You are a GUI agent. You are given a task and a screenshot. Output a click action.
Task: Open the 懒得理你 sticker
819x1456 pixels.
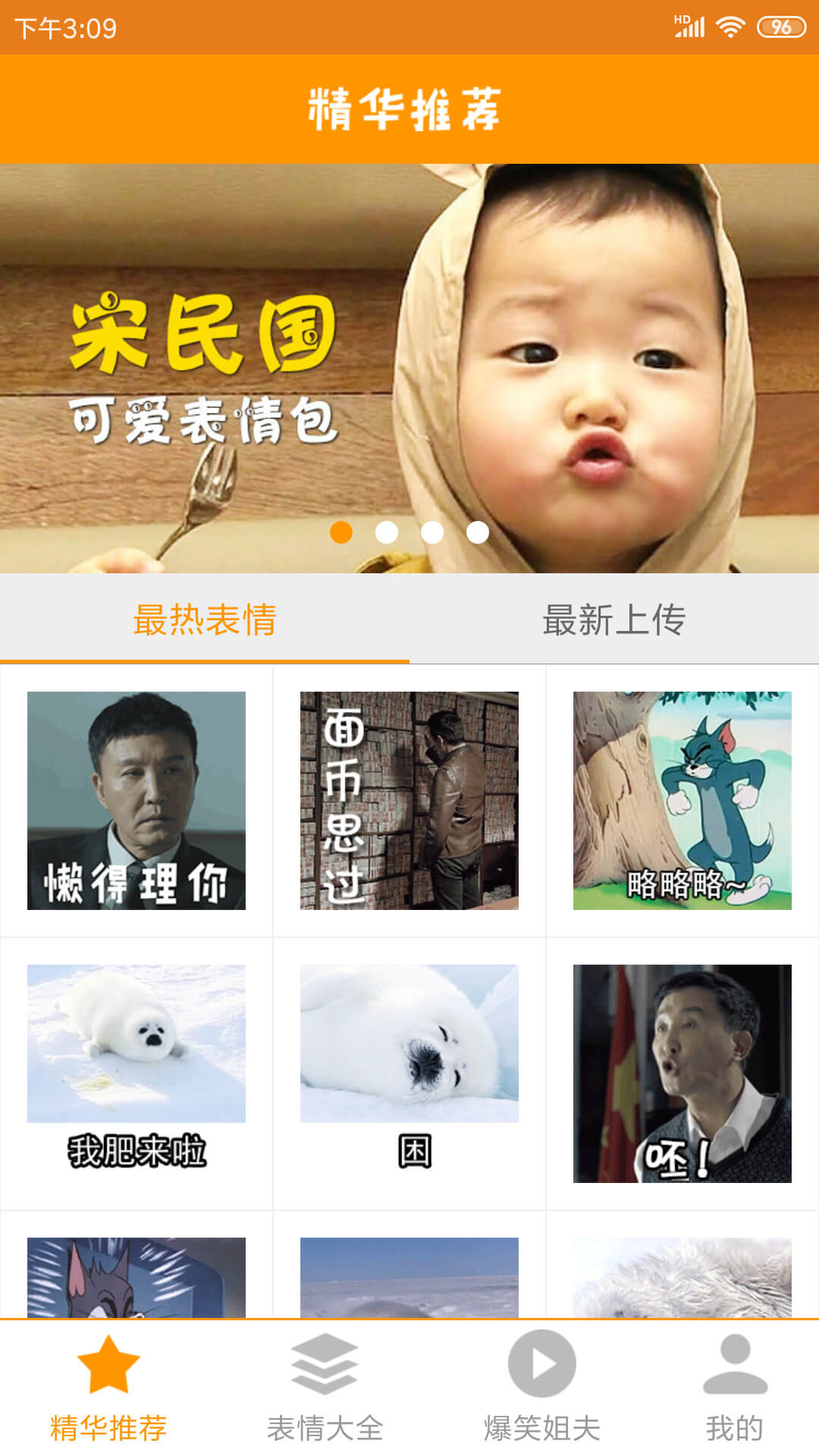coord(136,801)
